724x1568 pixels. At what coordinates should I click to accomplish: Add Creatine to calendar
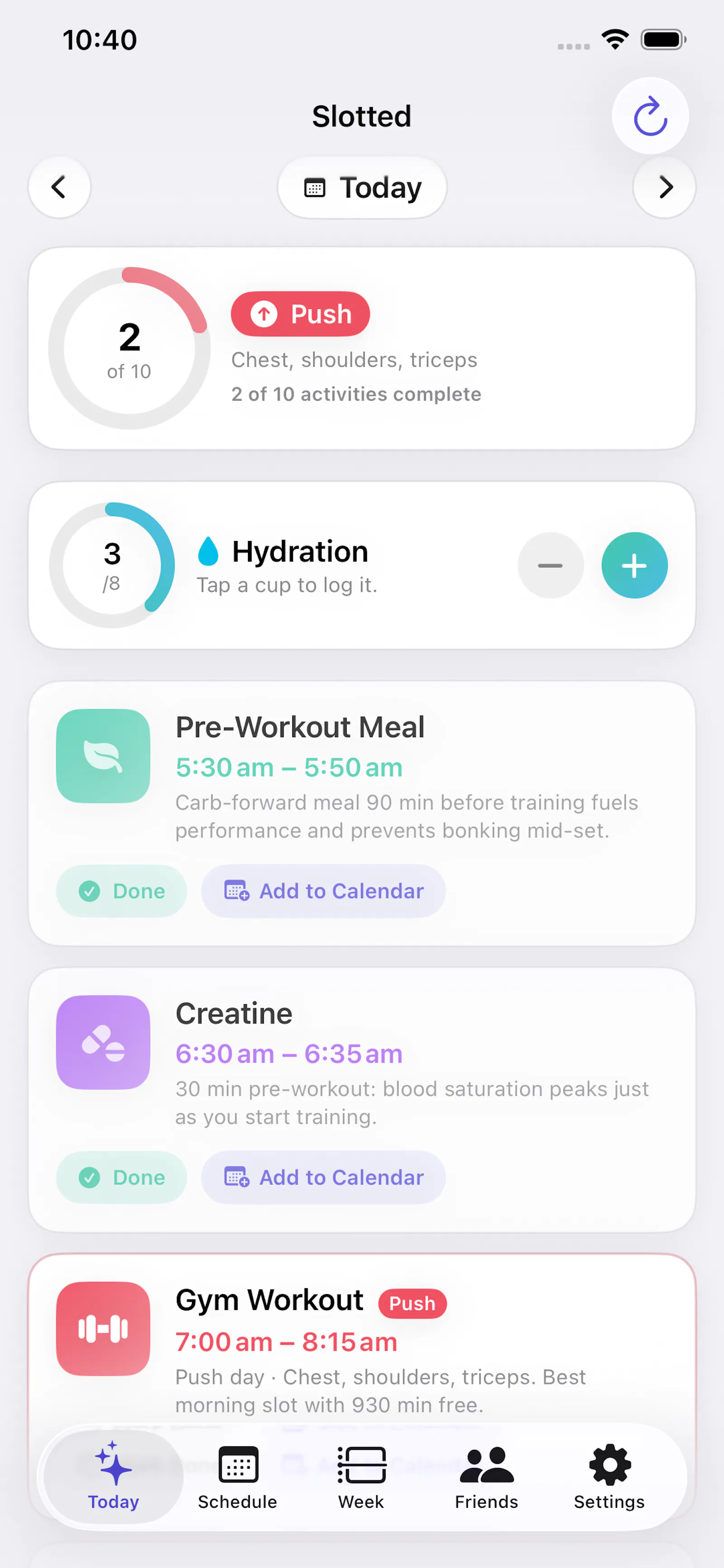tap(323, 1177)
